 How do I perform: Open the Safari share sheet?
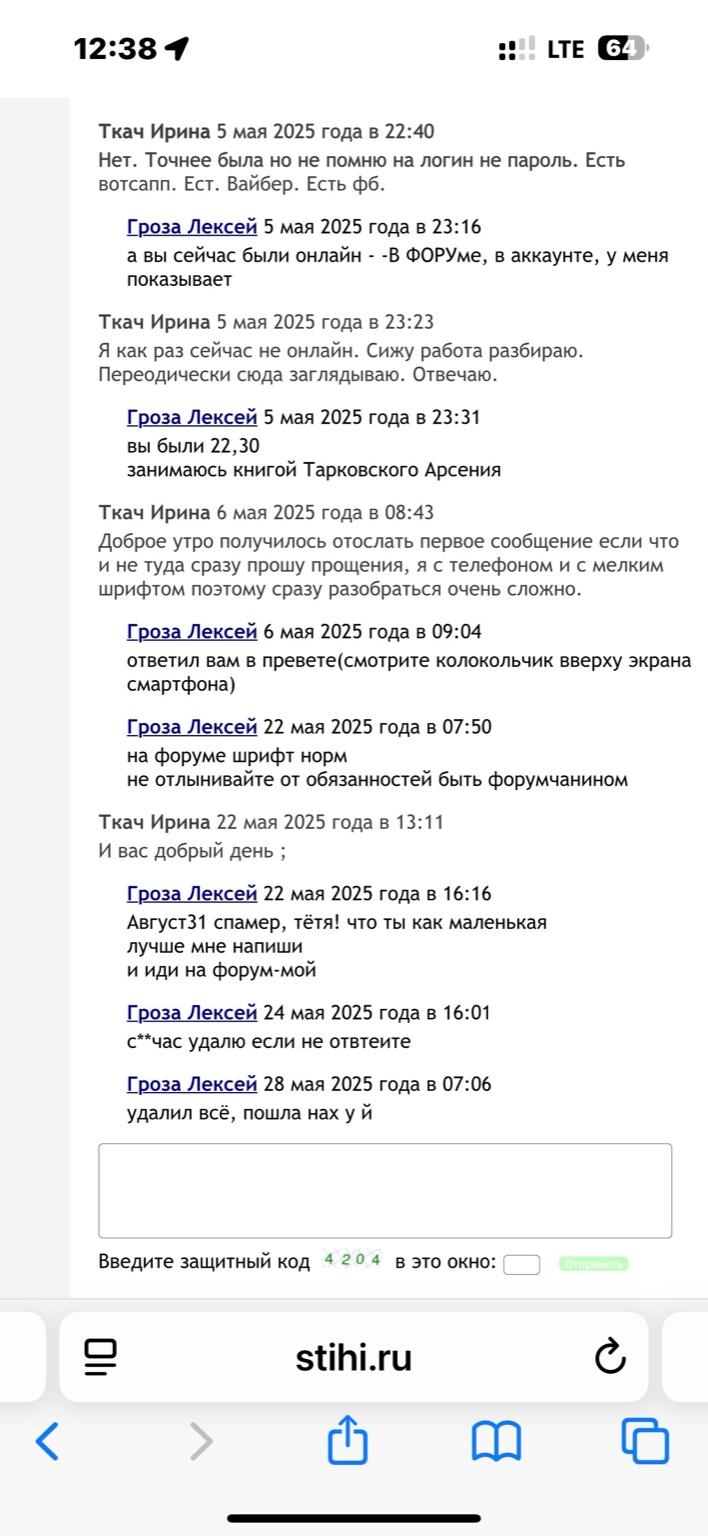348,1440
